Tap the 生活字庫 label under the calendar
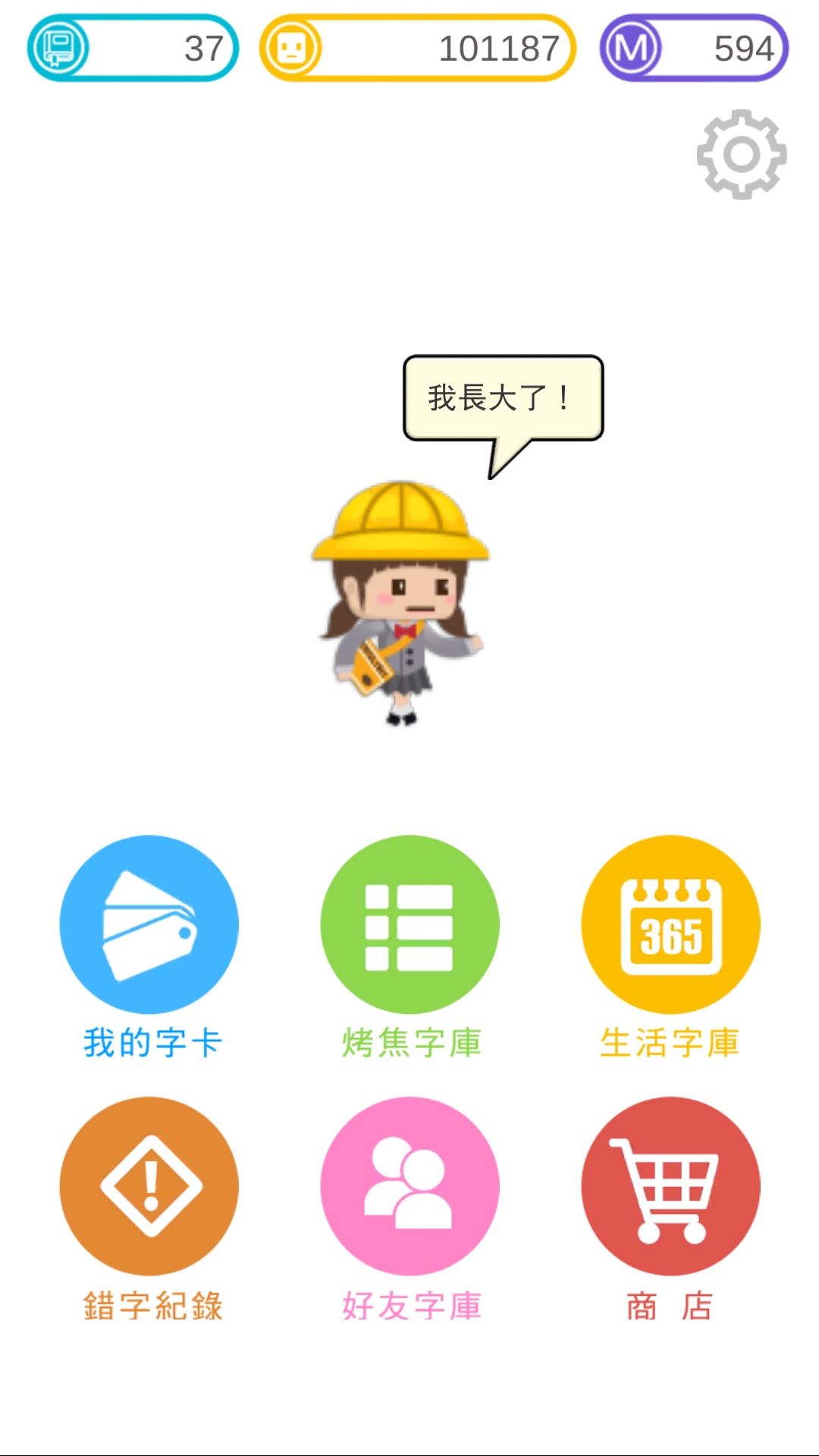Image resolution: width=819 pixels, height=1456 pixels. pos(672,1042)
